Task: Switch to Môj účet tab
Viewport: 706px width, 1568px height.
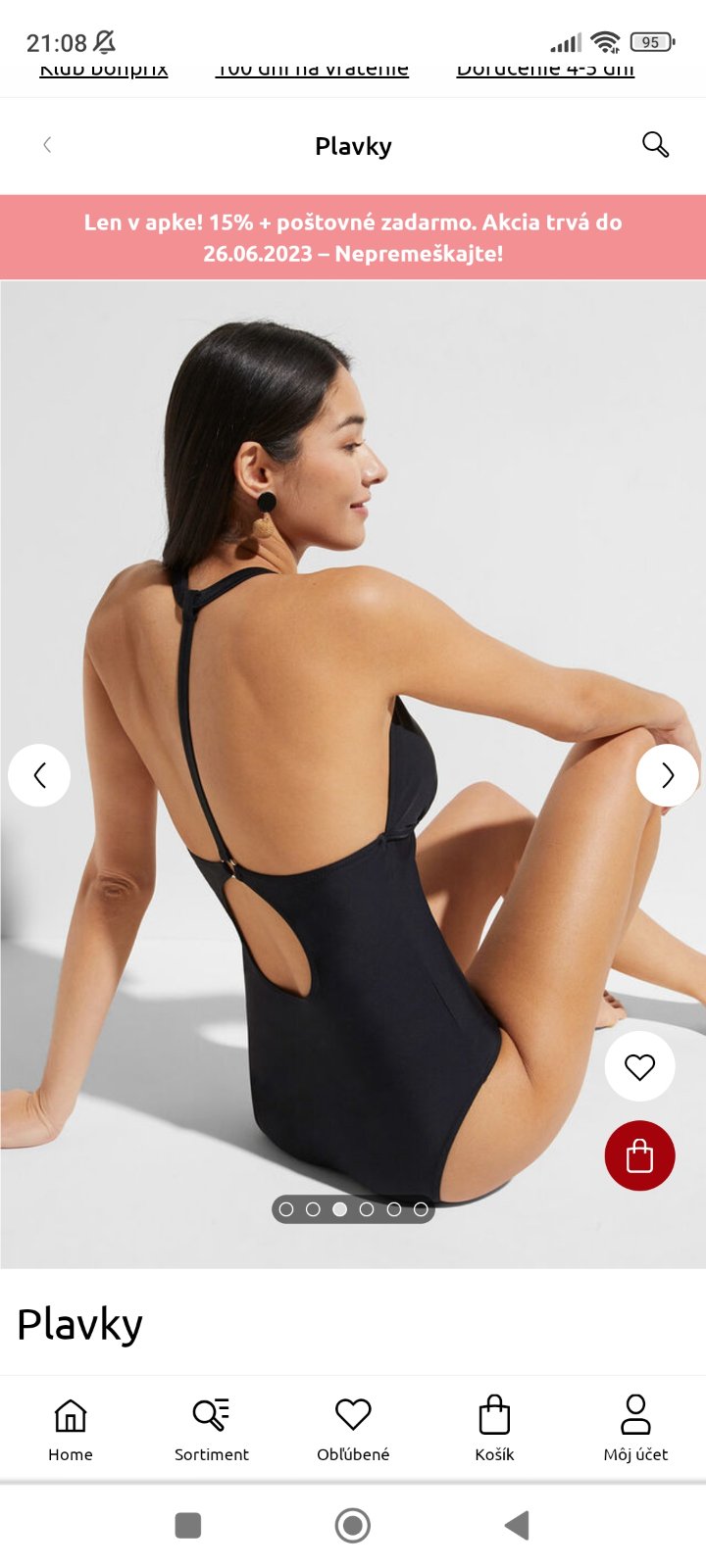Action: click(635, 1429)
